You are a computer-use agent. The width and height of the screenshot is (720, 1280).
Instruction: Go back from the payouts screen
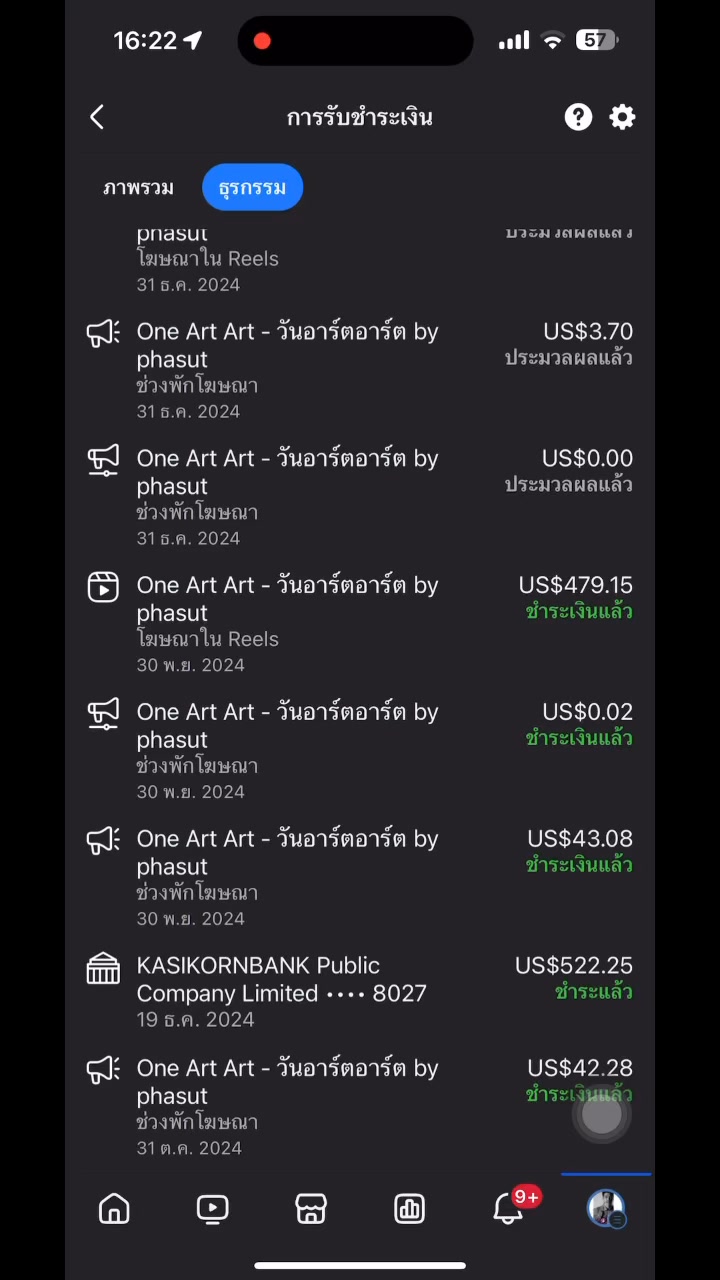[97, 117]
